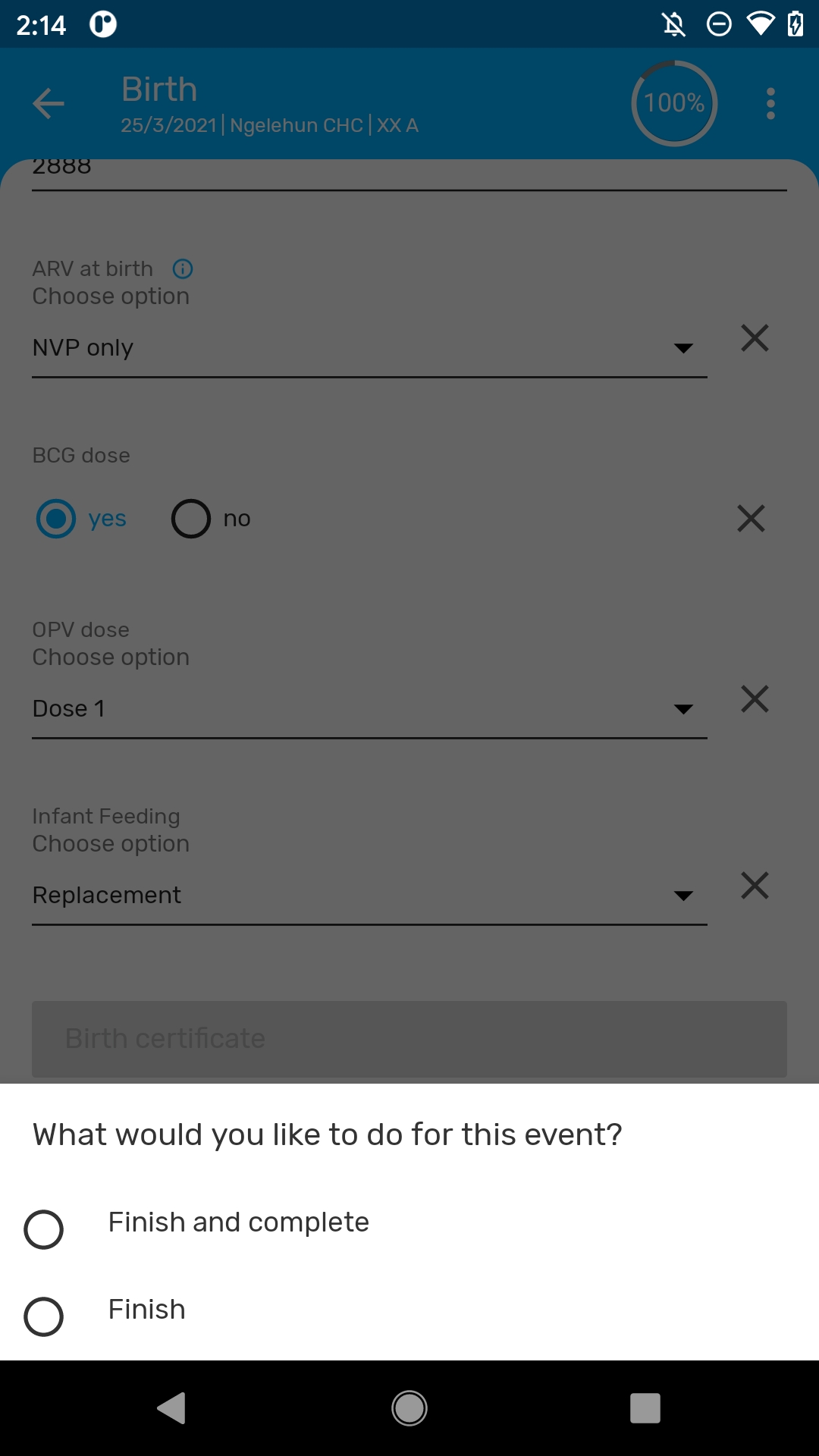Tap the system back button
The image size is (819, 1456).
[x=172, y=1408]
